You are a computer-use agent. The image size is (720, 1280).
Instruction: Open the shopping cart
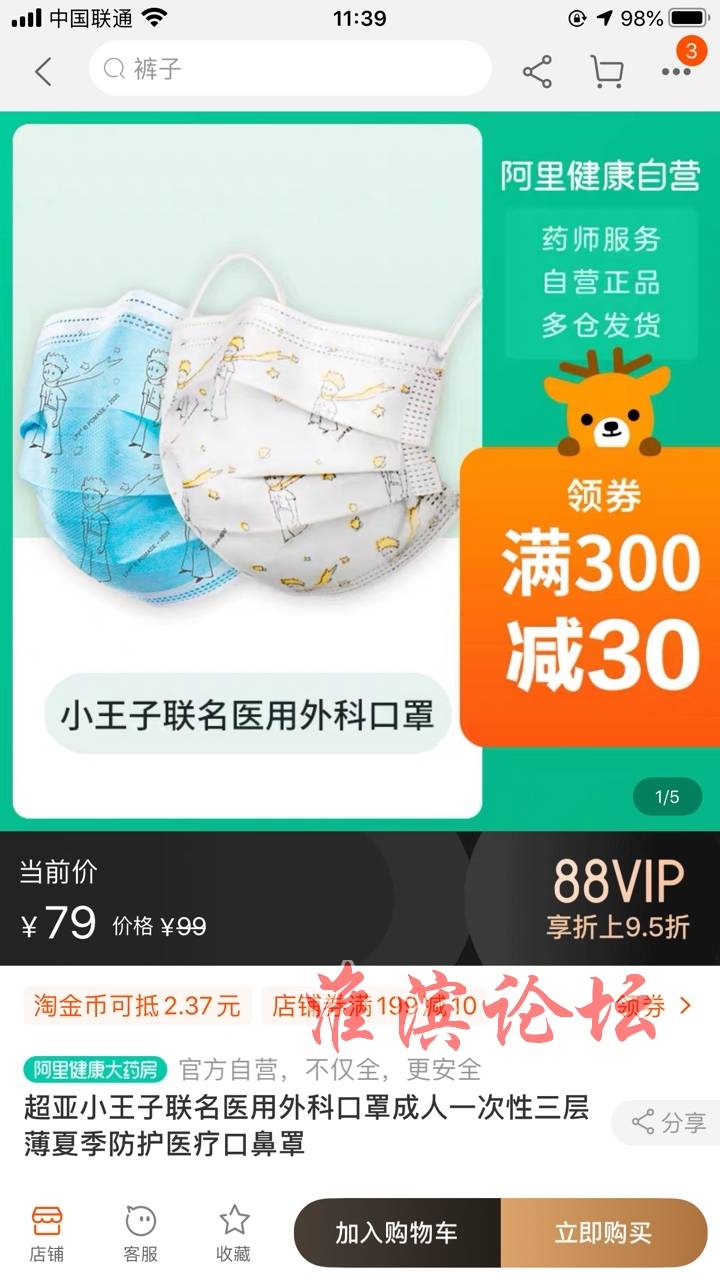point(606,71)
